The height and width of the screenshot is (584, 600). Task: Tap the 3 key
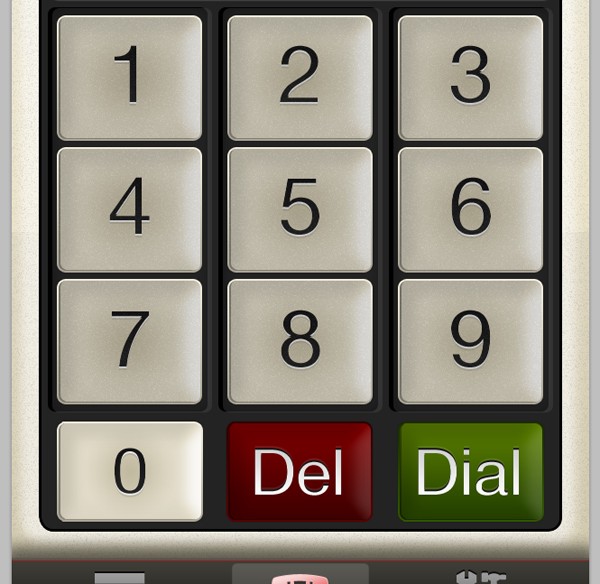point(470,77)
